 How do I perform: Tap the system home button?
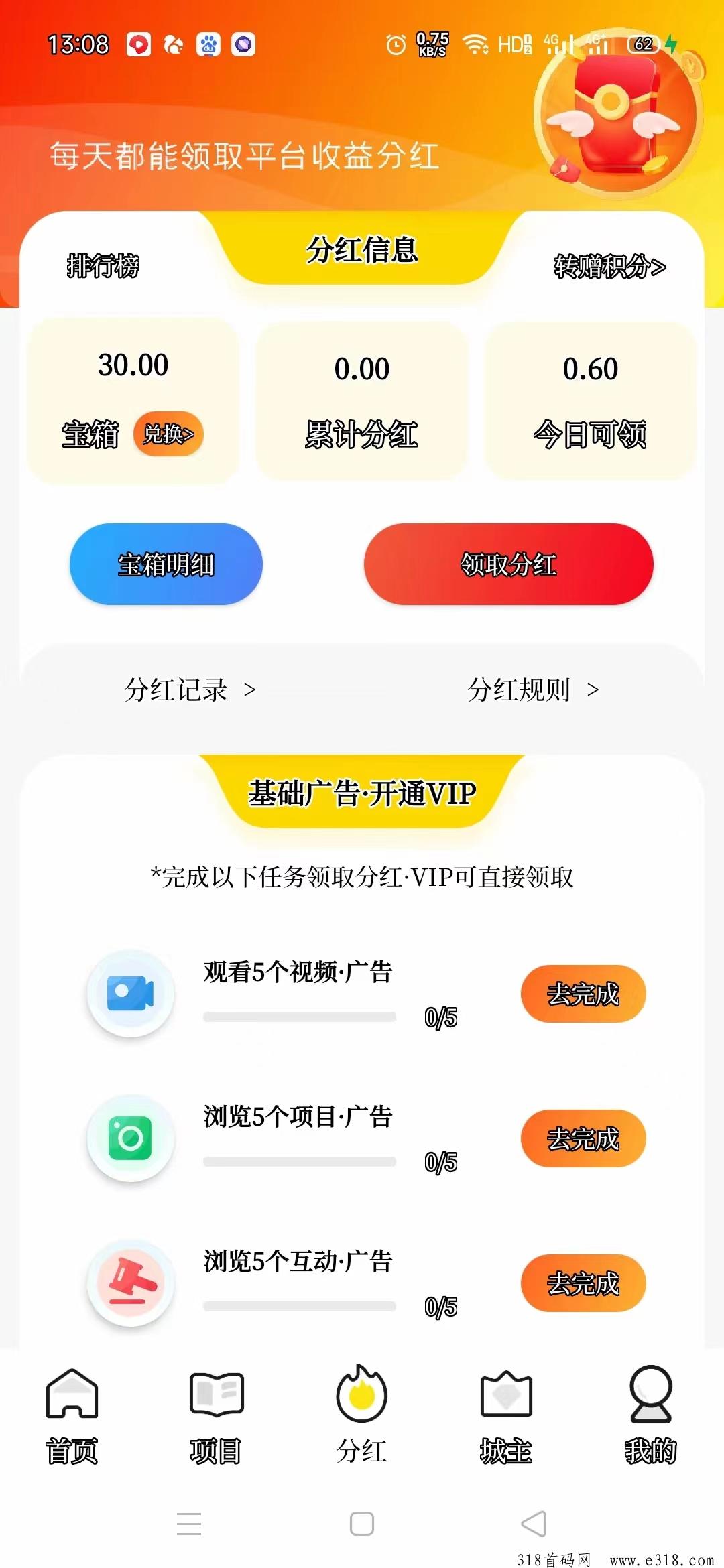tap(362, 1524)
